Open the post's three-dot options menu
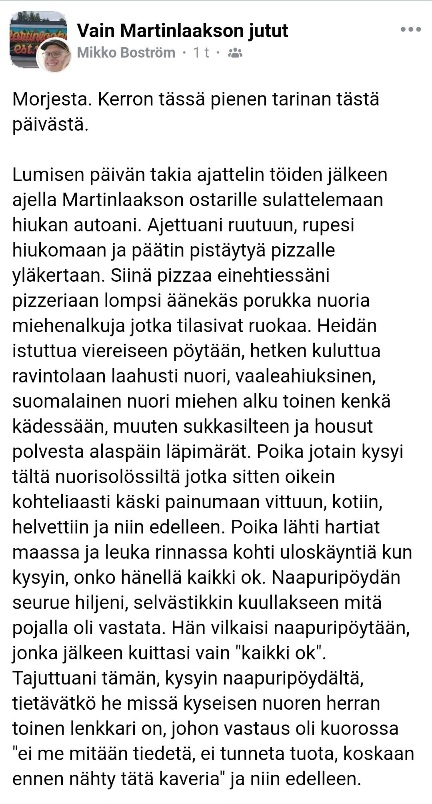This screenshot has height=804, width=432. click(x=410, y=30)
